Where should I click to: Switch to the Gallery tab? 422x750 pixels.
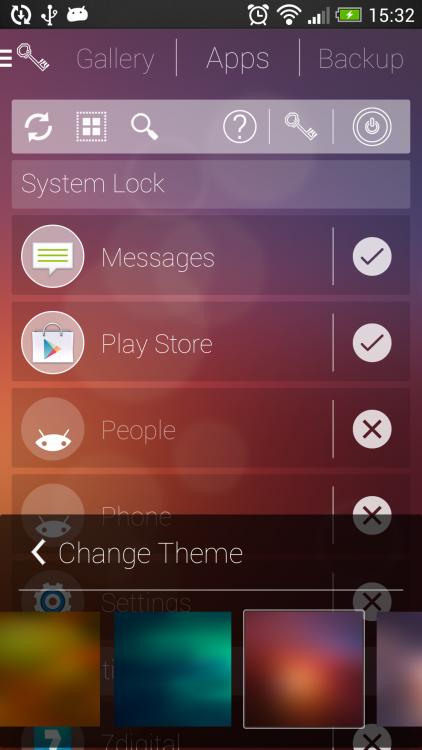click(115, 59)
